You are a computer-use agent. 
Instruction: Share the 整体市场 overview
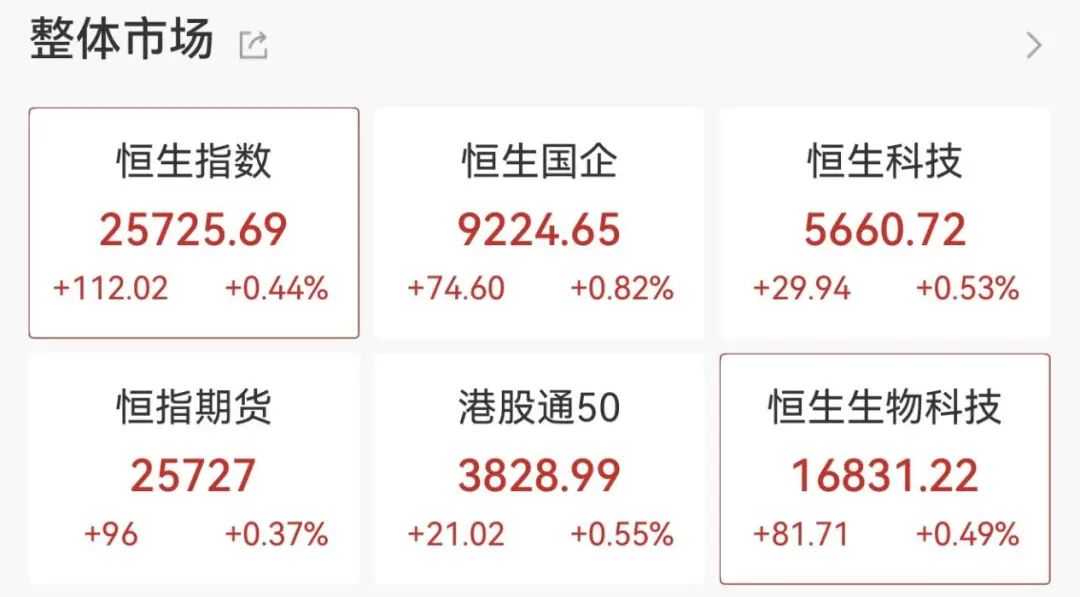[253, 45]
